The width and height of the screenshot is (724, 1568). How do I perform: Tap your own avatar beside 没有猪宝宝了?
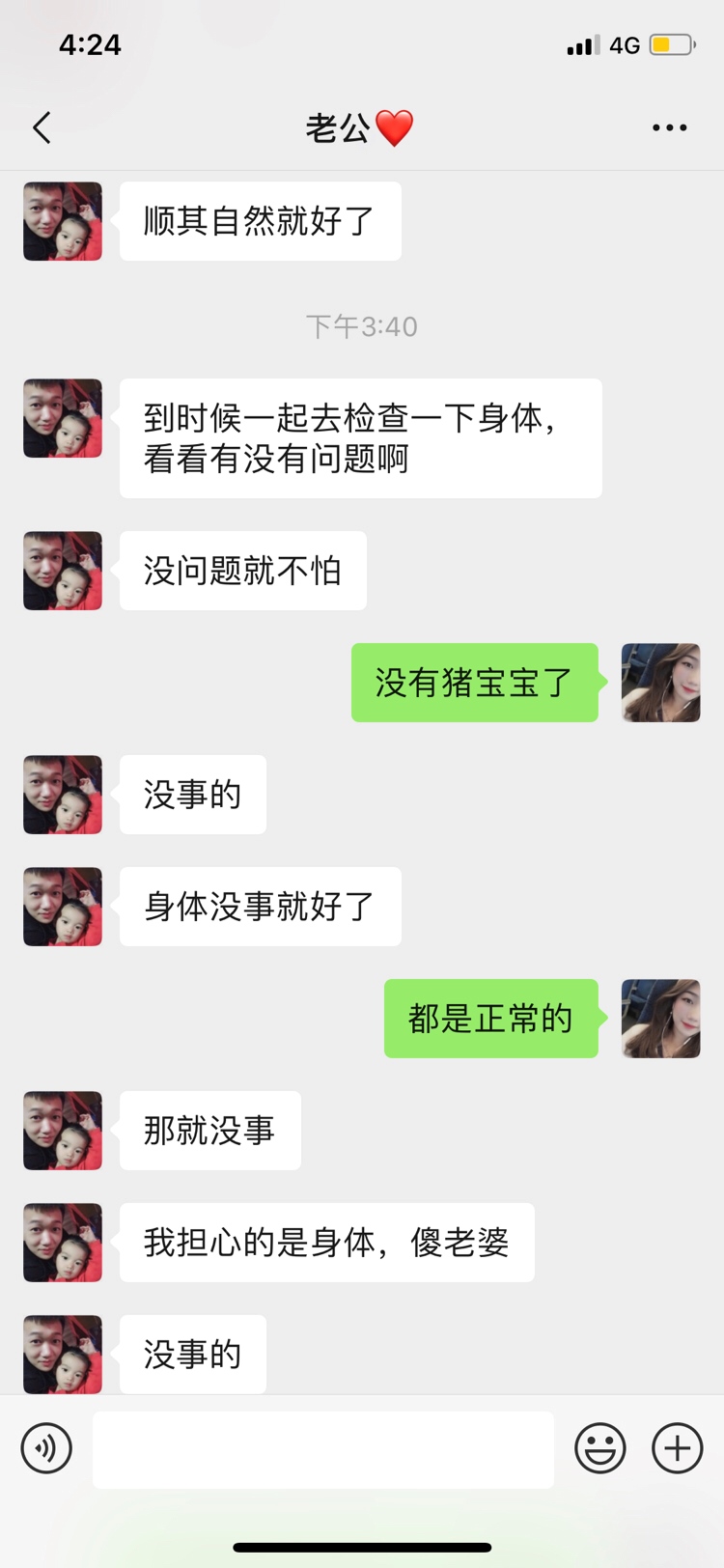[661, 683]
